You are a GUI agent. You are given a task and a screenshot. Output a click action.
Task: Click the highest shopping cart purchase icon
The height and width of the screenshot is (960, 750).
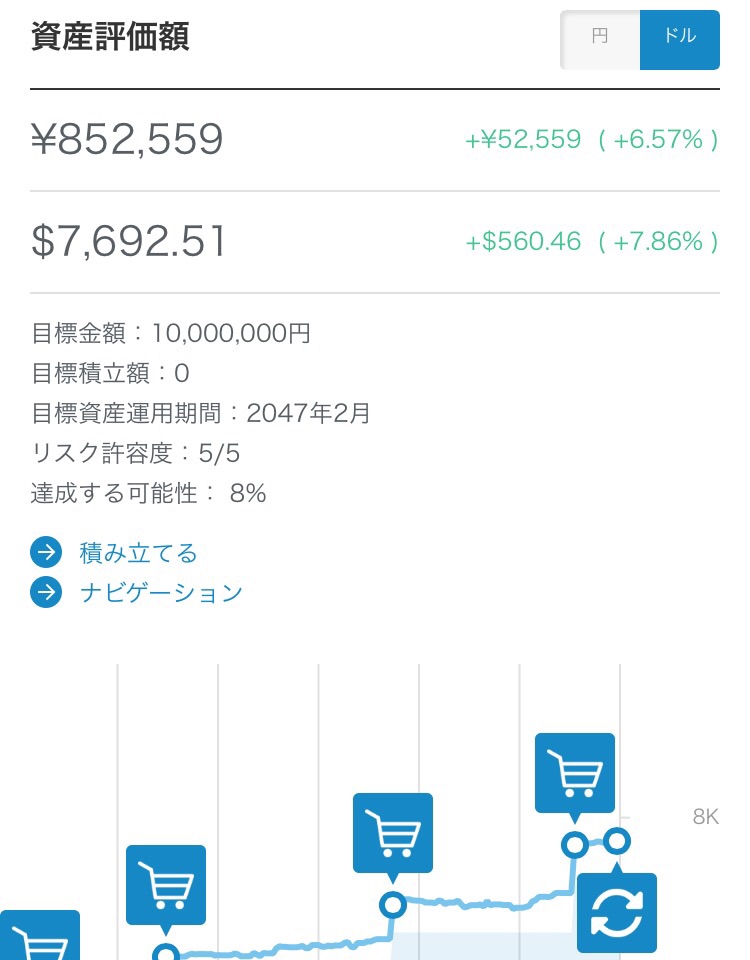(x=574, y=773)
